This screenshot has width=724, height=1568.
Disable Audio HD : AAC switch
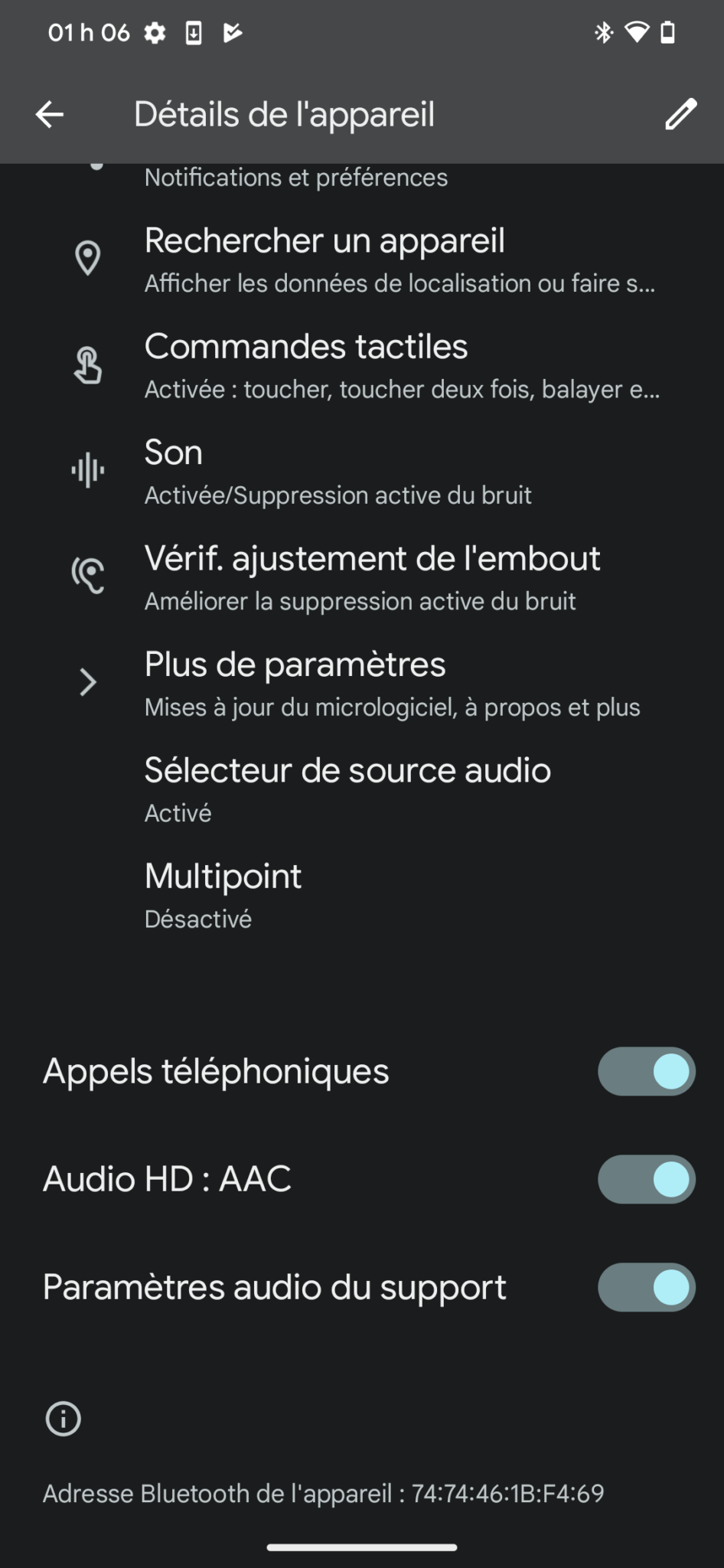646,1179
